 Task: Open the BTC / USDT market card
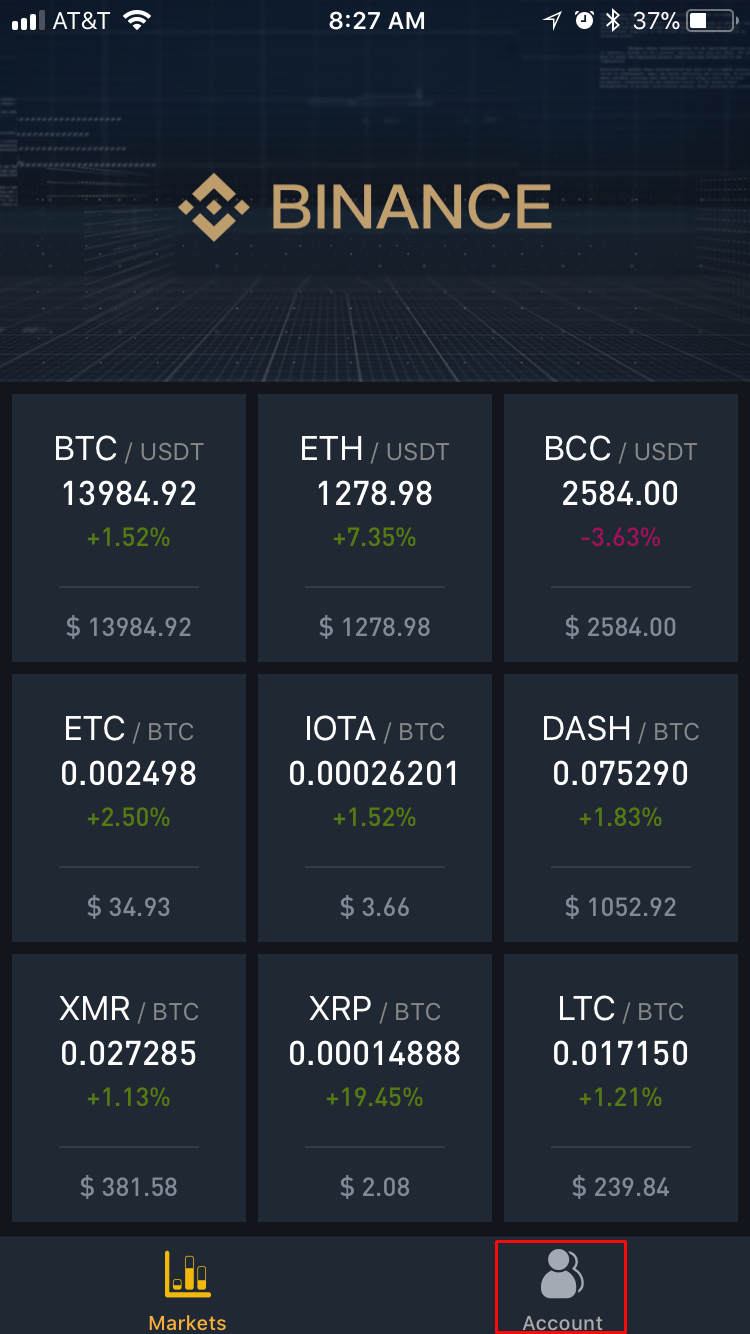[x=129, y=528]
